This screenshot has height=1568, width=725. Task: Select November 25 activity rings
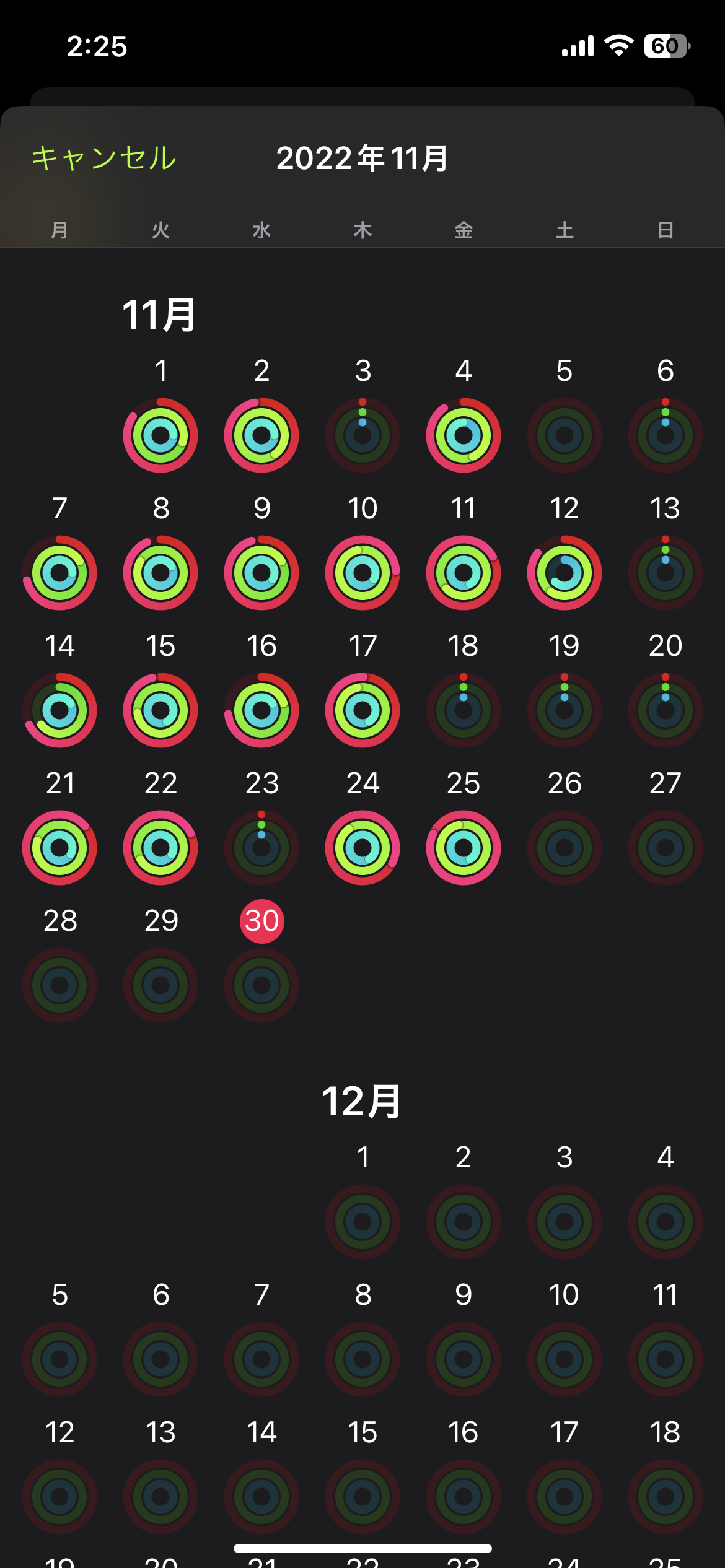(x=463, y=847)
